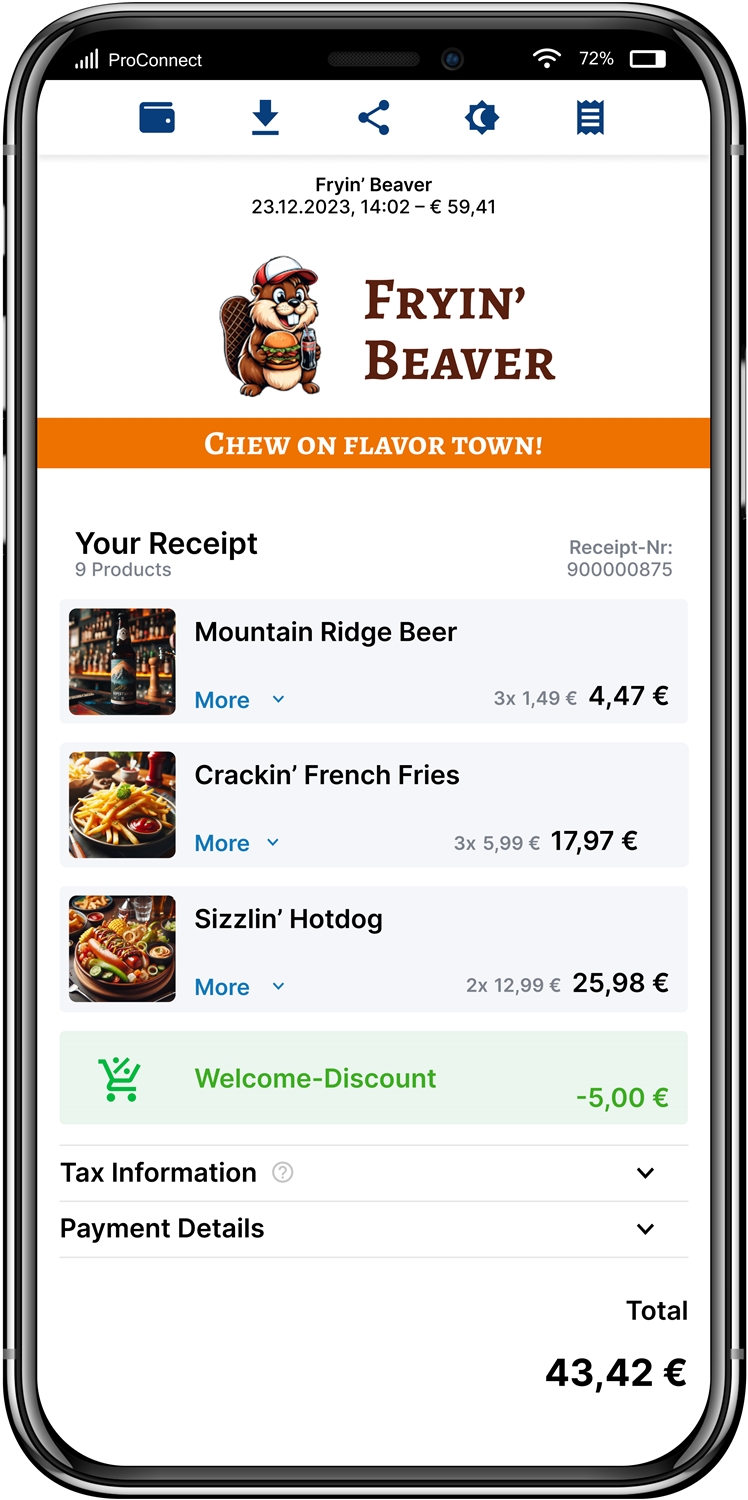Viewport: 748px width, 1500px height.
Task: Share this receipt
Action: point(373,118)
